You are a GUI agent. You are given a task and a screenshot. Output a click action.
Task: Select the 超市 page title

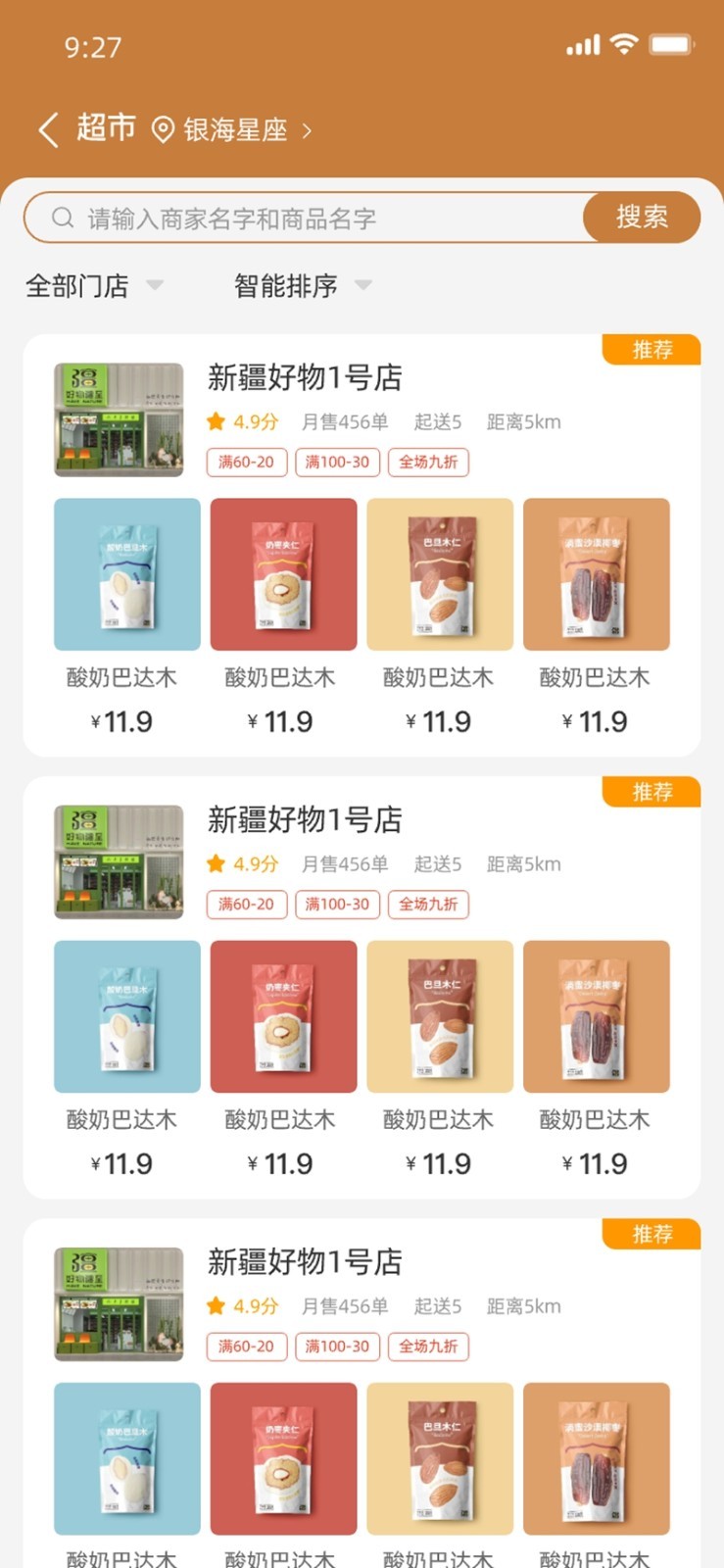(x=106, y=128)
